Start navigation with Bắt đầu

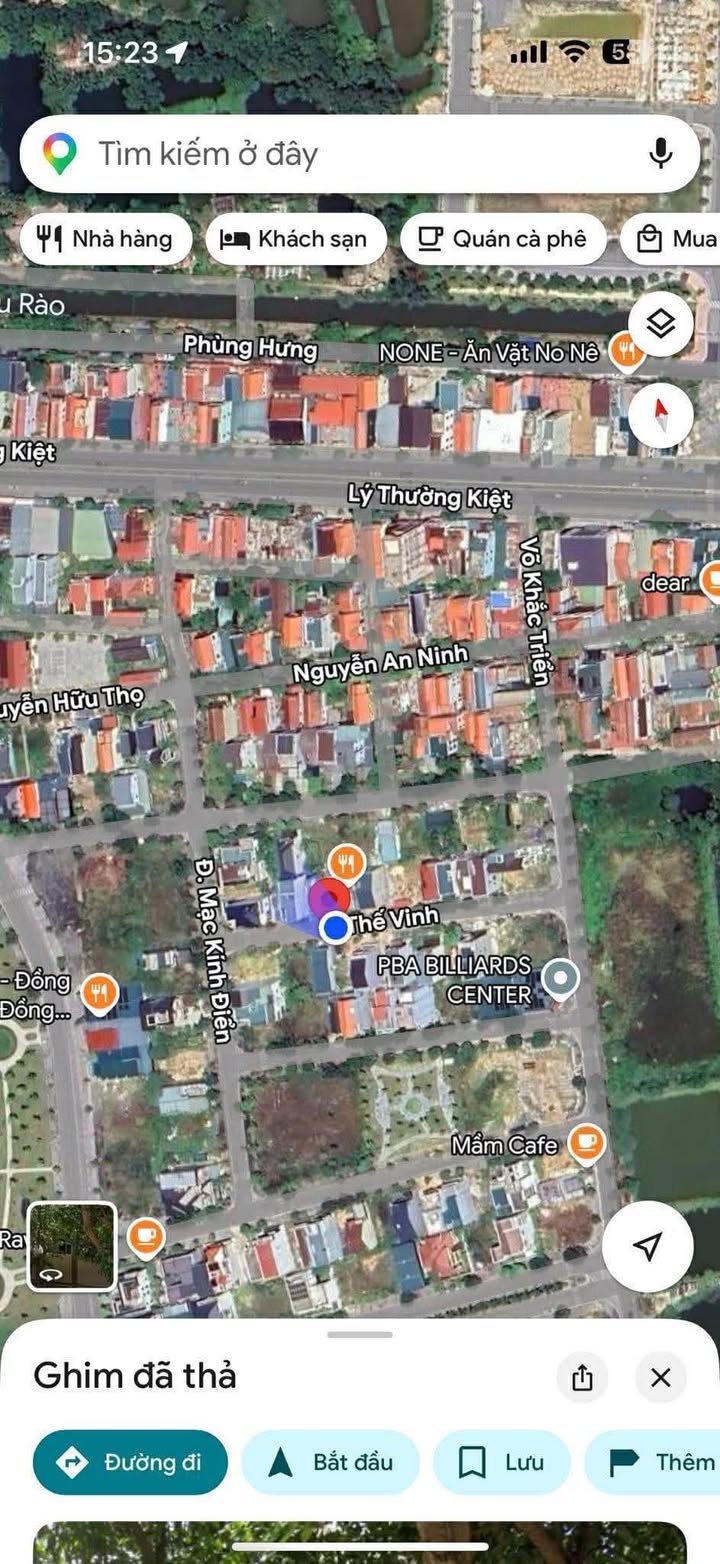click(331, 1462)
